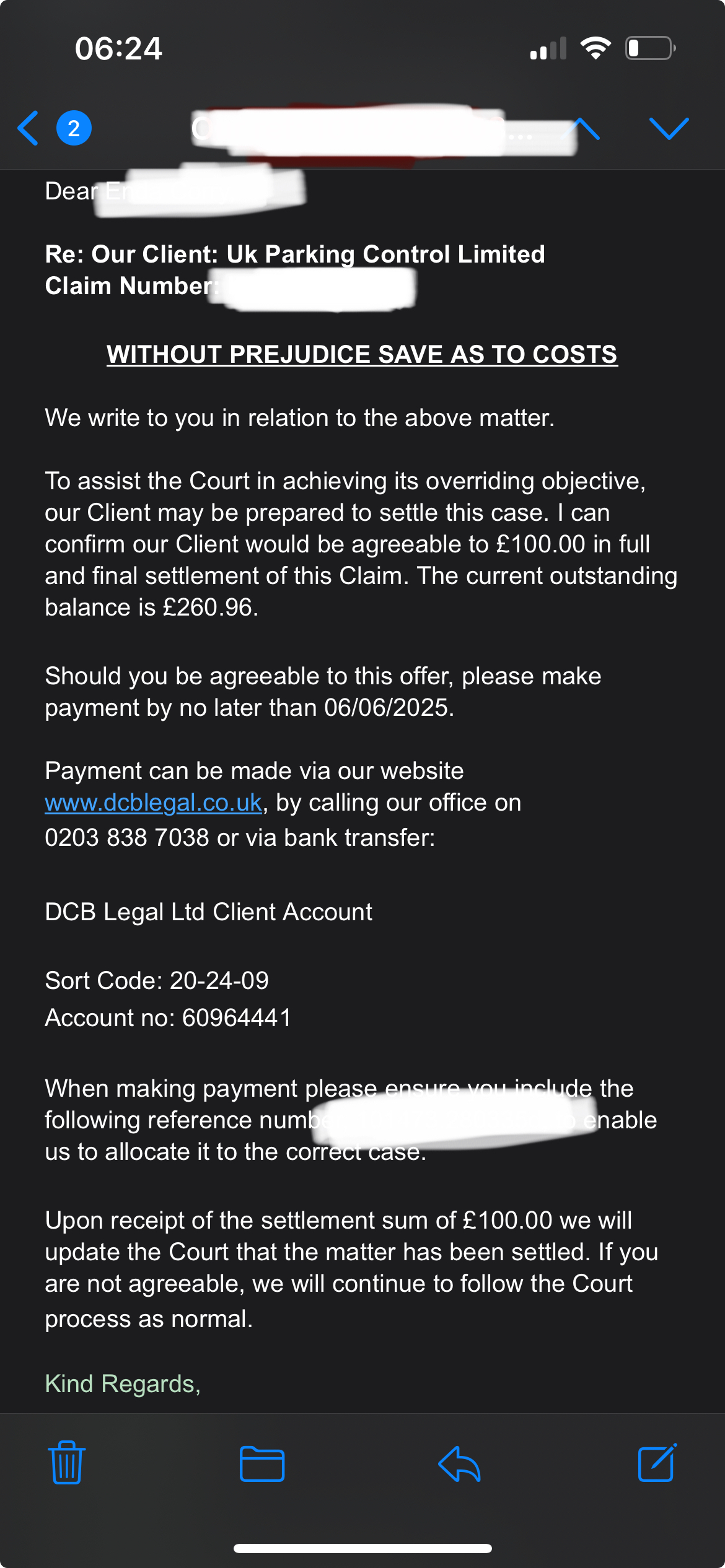Delete this email with the trash icon
The image size is (725, 1568).
(67, 1463)
